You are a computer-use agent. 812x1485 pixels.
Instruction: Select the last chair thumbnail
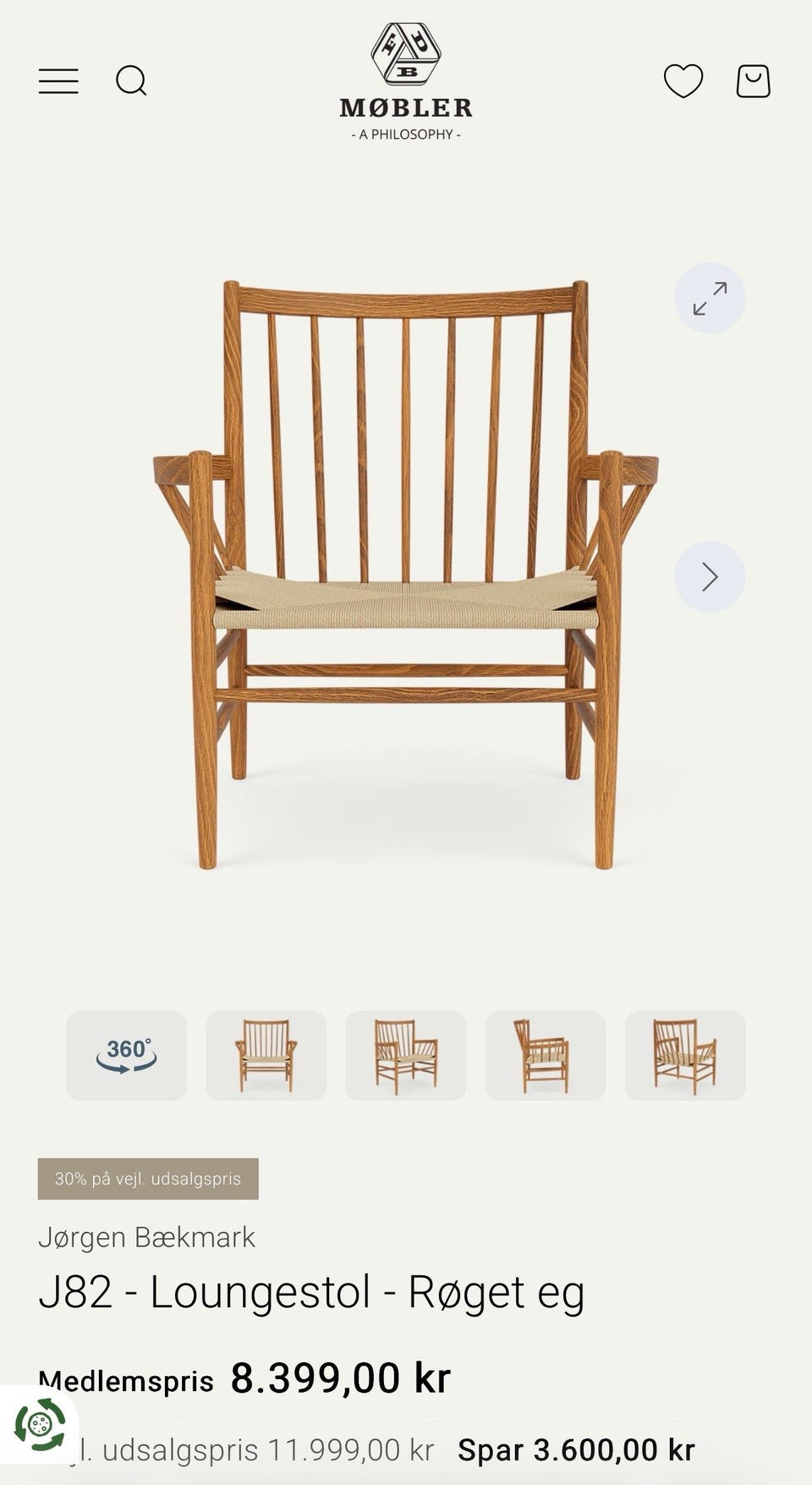pos(685,1055)
